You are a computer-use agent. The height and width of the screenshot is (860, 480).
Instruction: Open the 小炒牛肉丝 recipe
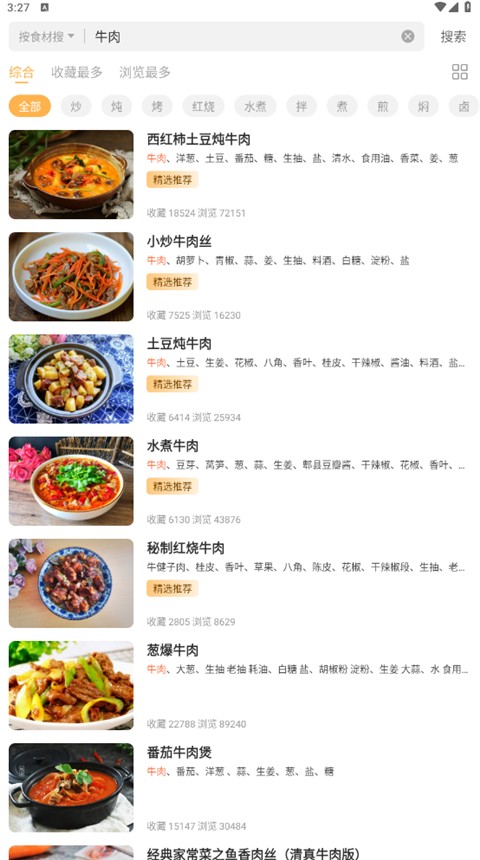tap(240, 276)
